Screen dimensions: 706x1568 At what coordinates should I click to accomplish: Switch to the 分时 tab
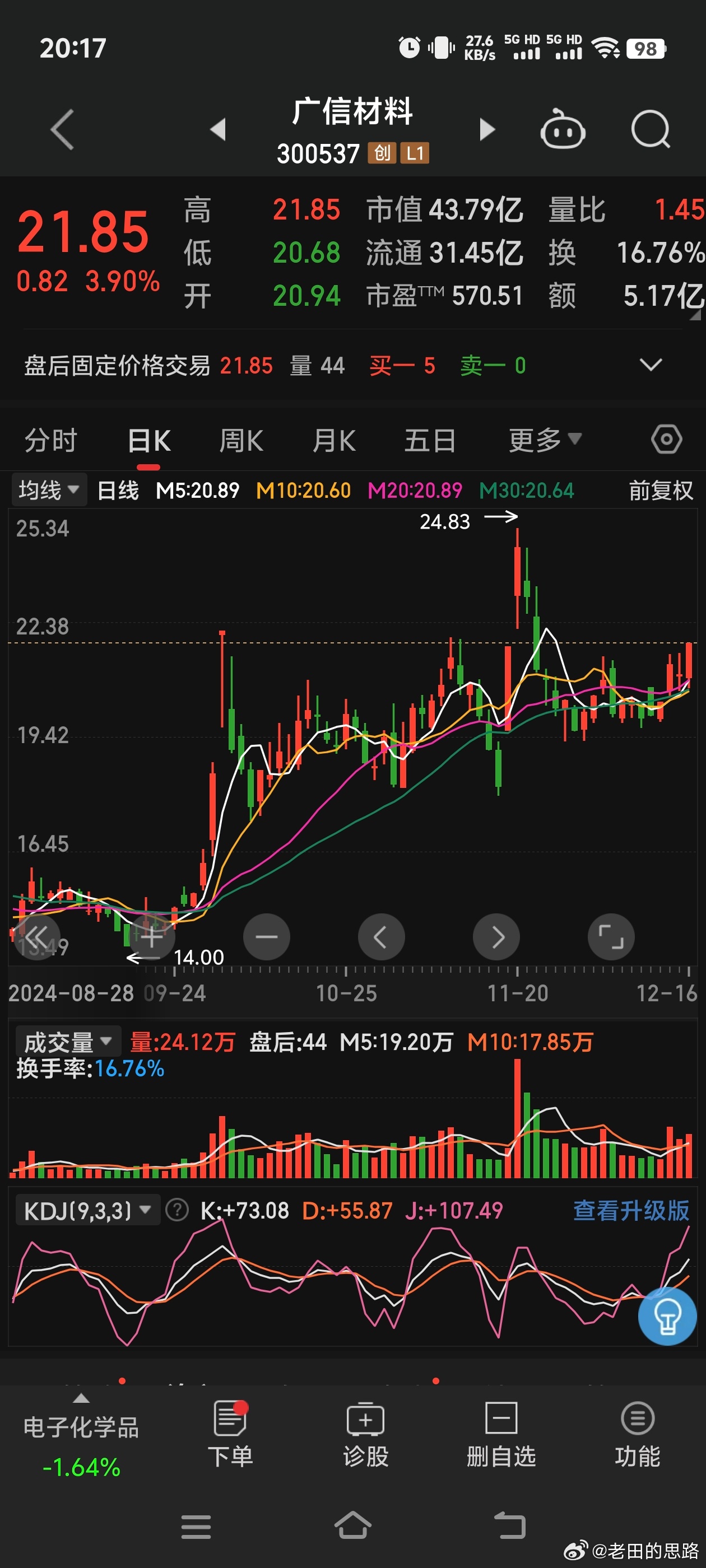50,440
